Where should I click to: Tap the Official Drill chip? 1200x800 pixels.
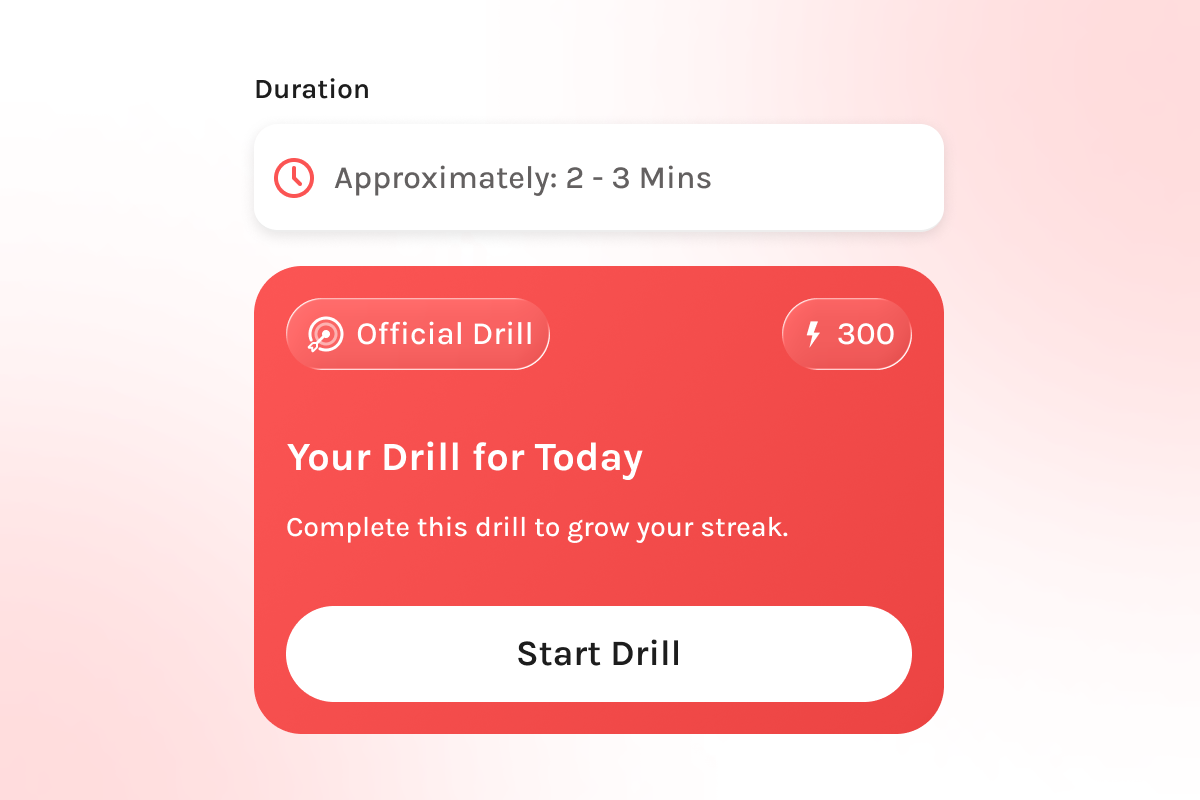pyautogui.click(x=418, y=334)
